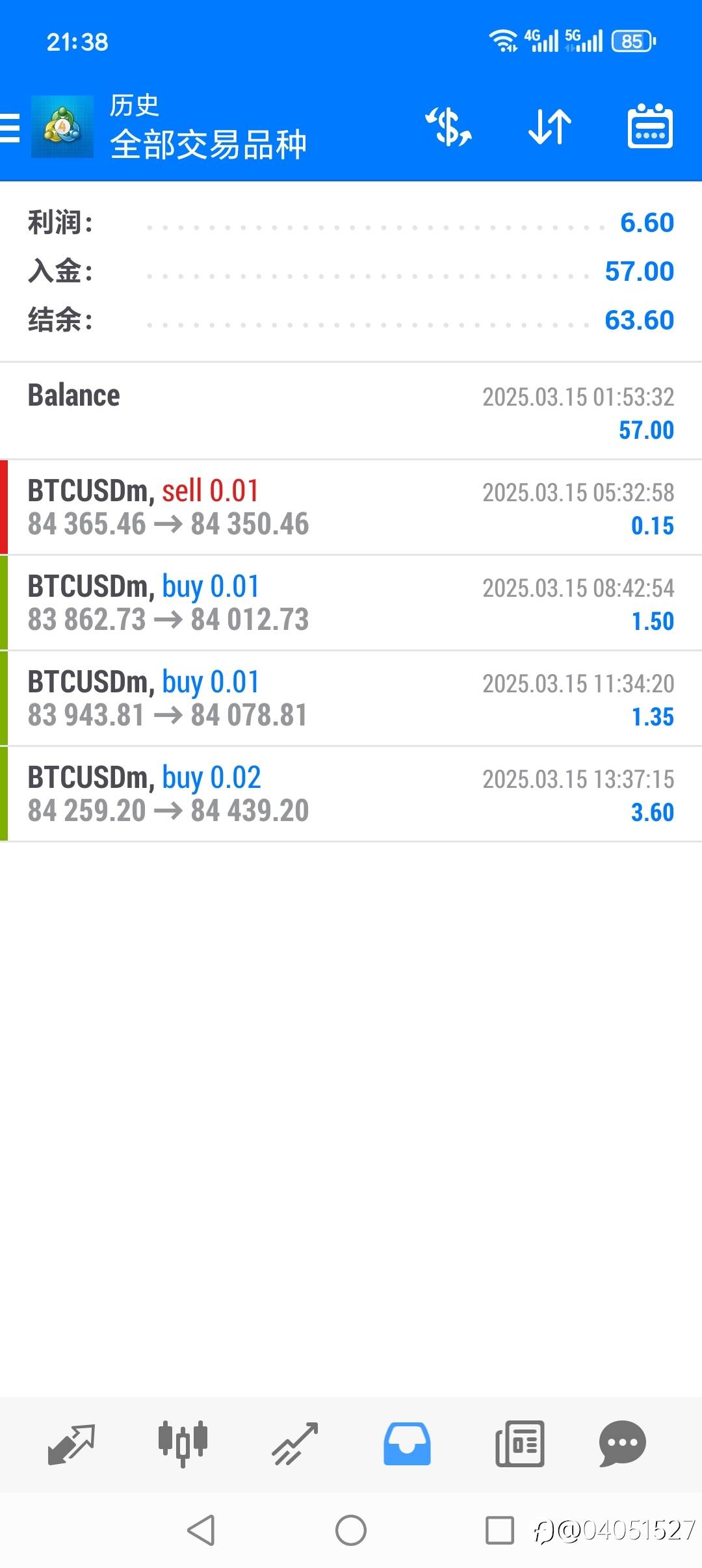Open the symbol filter dollar icon
Image resolution: width=702 pixels, height=1568 pixels.
pyautogui.click(x=448, y=127)
